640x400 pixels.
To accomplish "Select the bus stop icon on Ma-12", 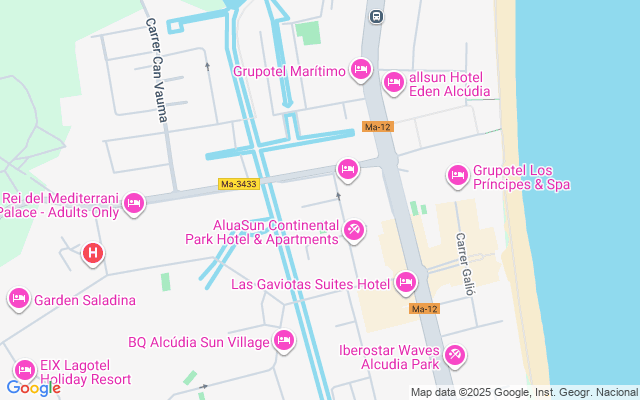I will (376, 17).
